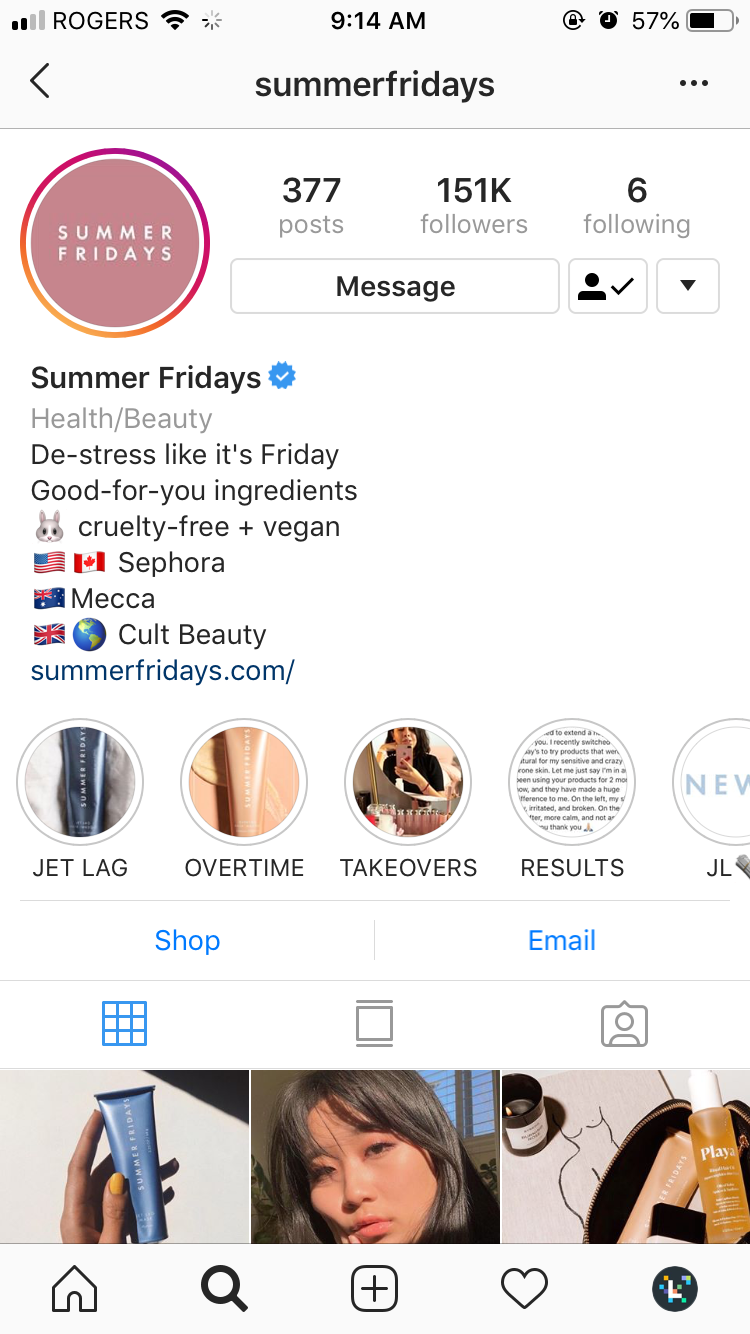
Task: Open the following status button
Action: (607, 286)
